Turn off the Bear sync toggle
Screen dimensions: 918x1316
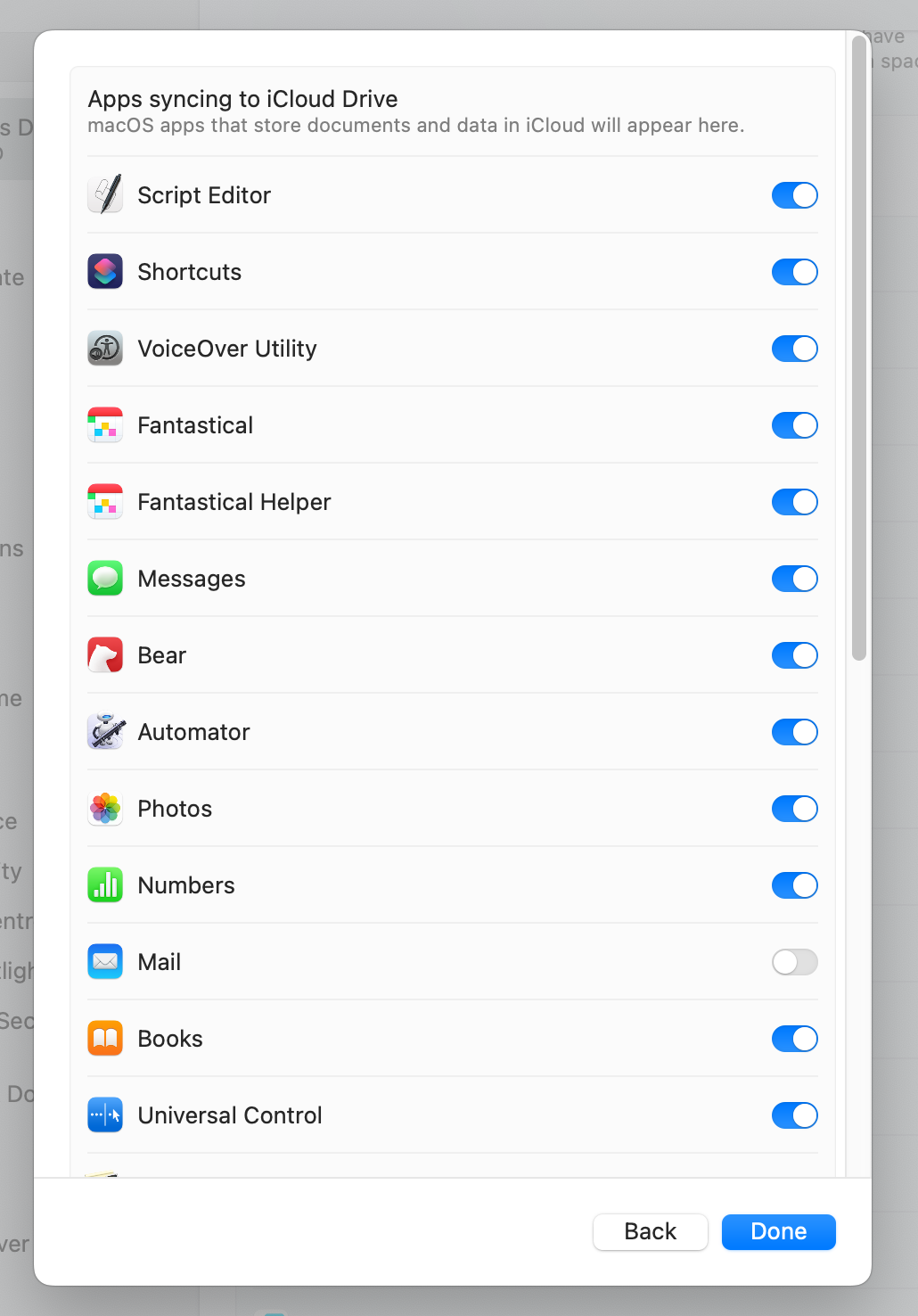click(794, 655)
